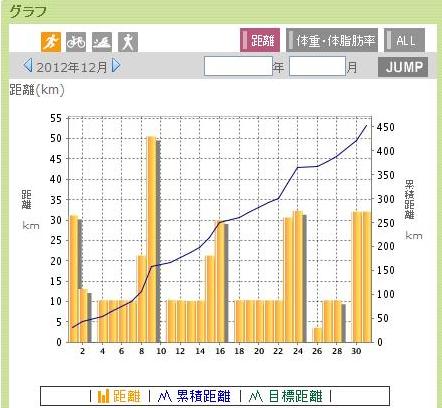Go to the previous month arrow
The image size is (442, 408).
click(x=28, y=66)
